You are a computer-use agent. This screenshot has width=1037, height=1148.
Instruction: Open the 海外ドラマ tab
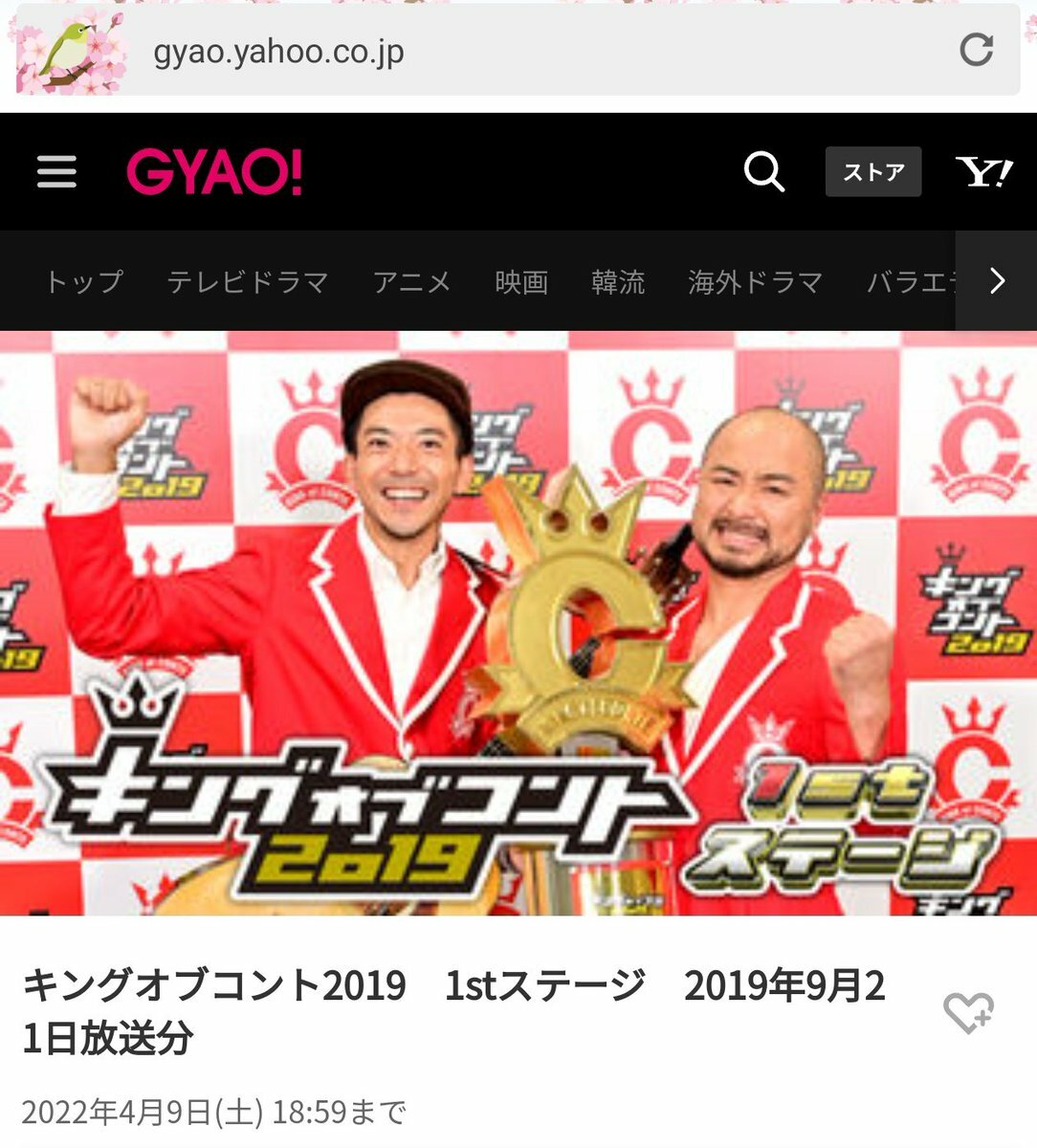coord(755,281)
